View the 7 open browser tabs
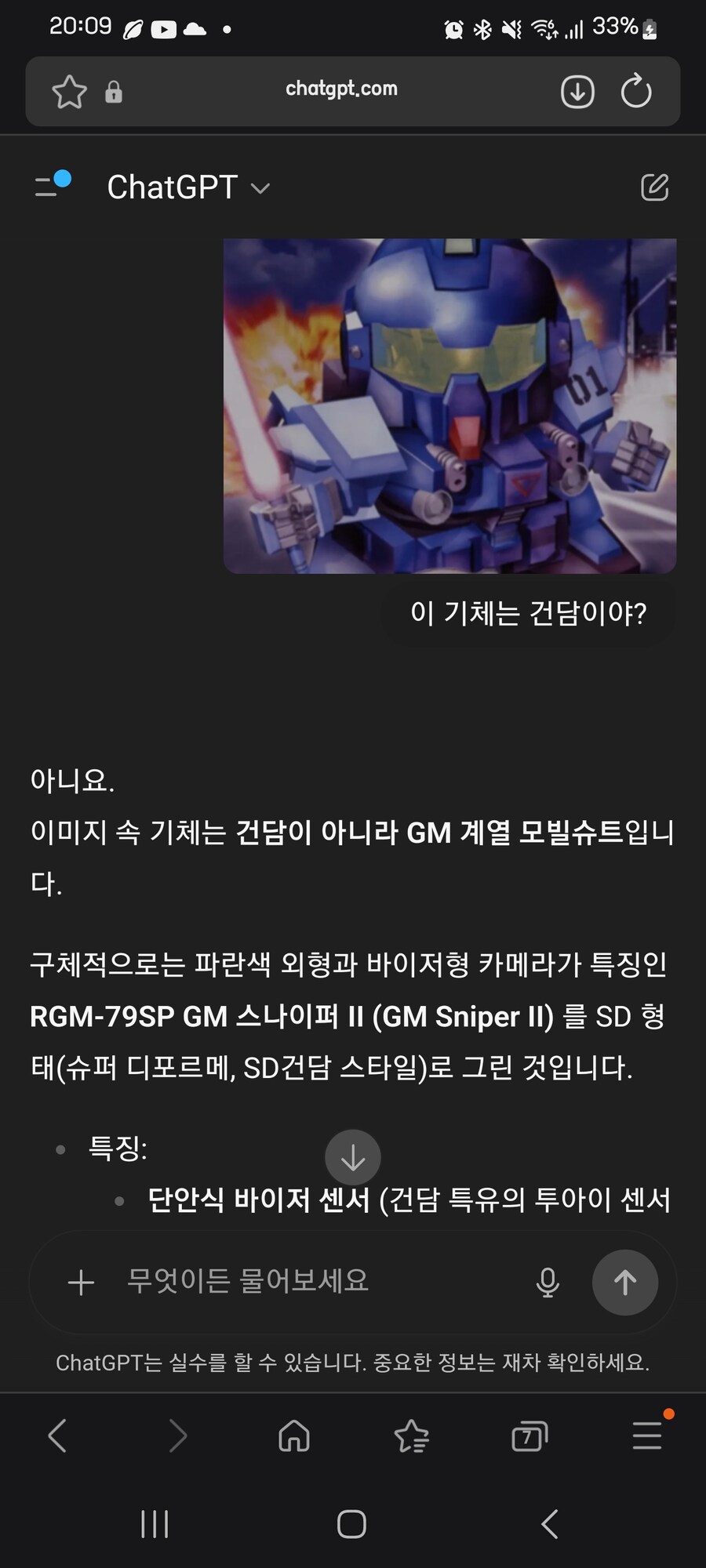 tap(529, 1436)
